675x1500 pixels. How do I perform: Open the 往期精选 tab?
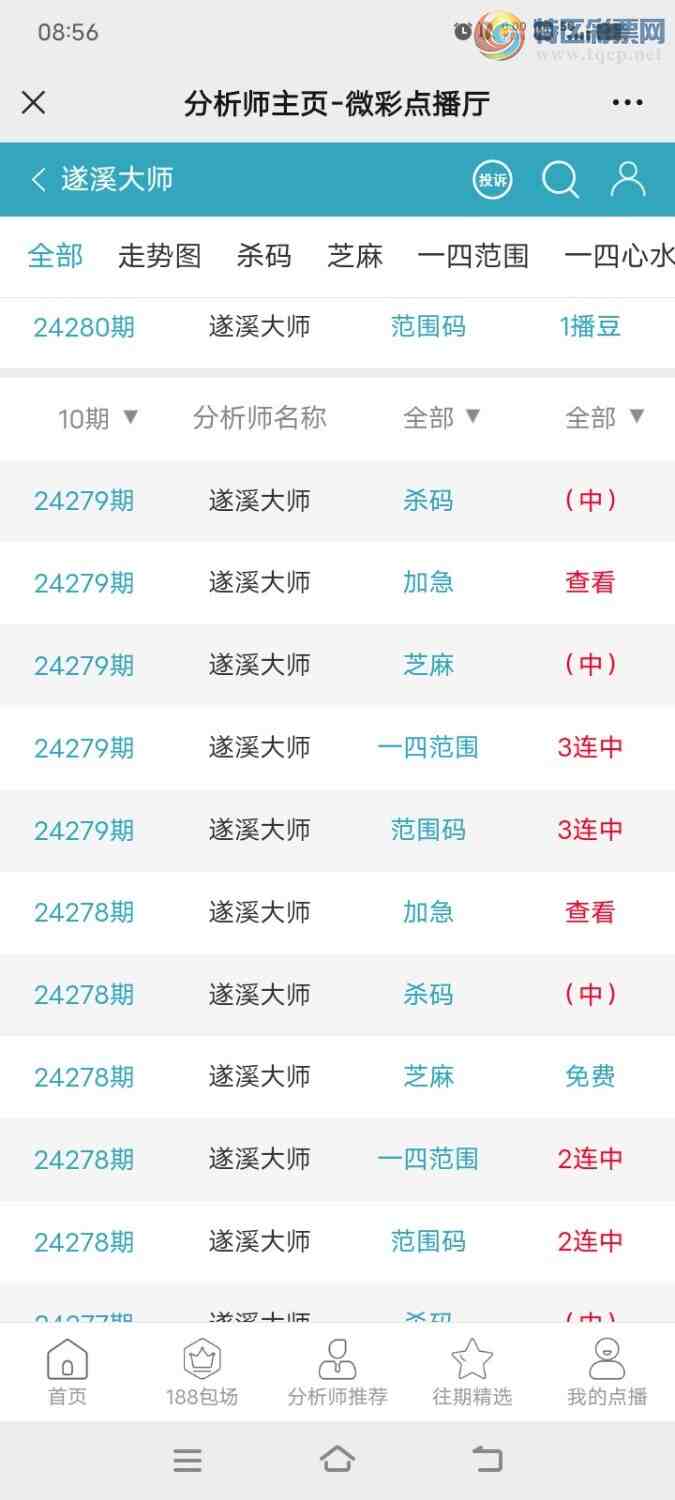pyautogui.click(x=472, y=1373)
